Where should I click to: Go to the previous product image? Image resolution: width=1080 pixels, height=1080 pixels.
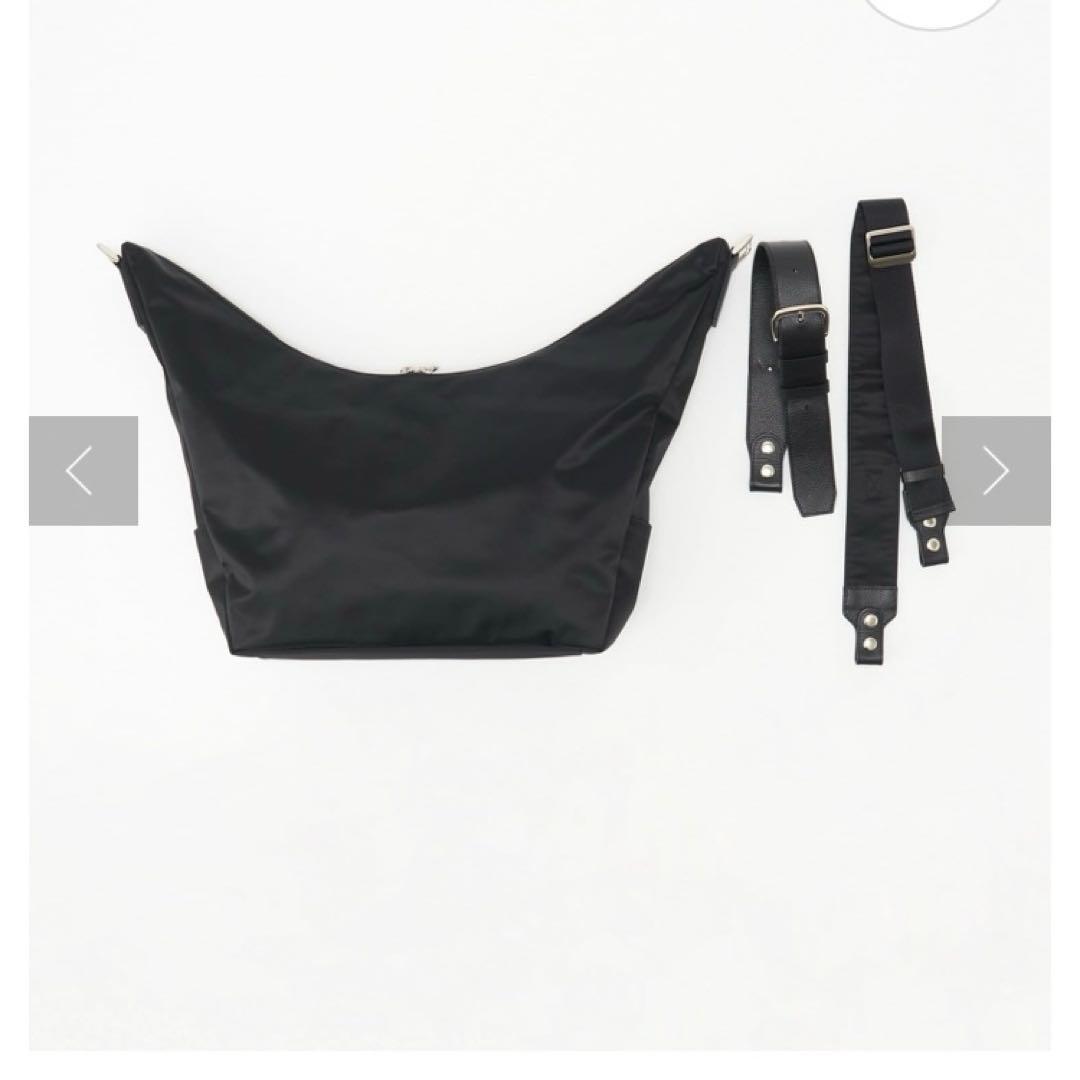(x=83, y=470)
